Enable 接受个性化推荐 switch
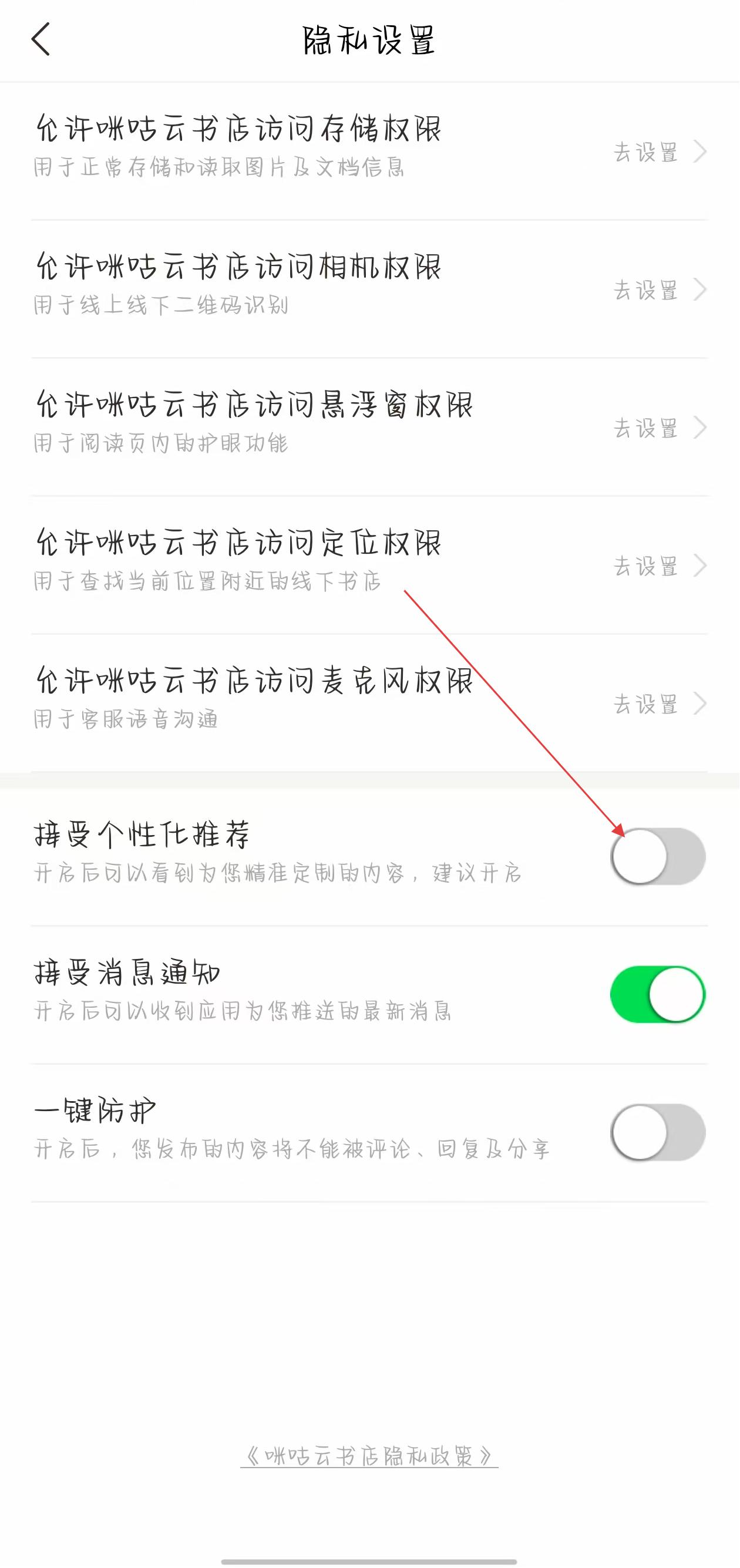The height and width of the screenshot is (1568, 740). pos(658,856)
